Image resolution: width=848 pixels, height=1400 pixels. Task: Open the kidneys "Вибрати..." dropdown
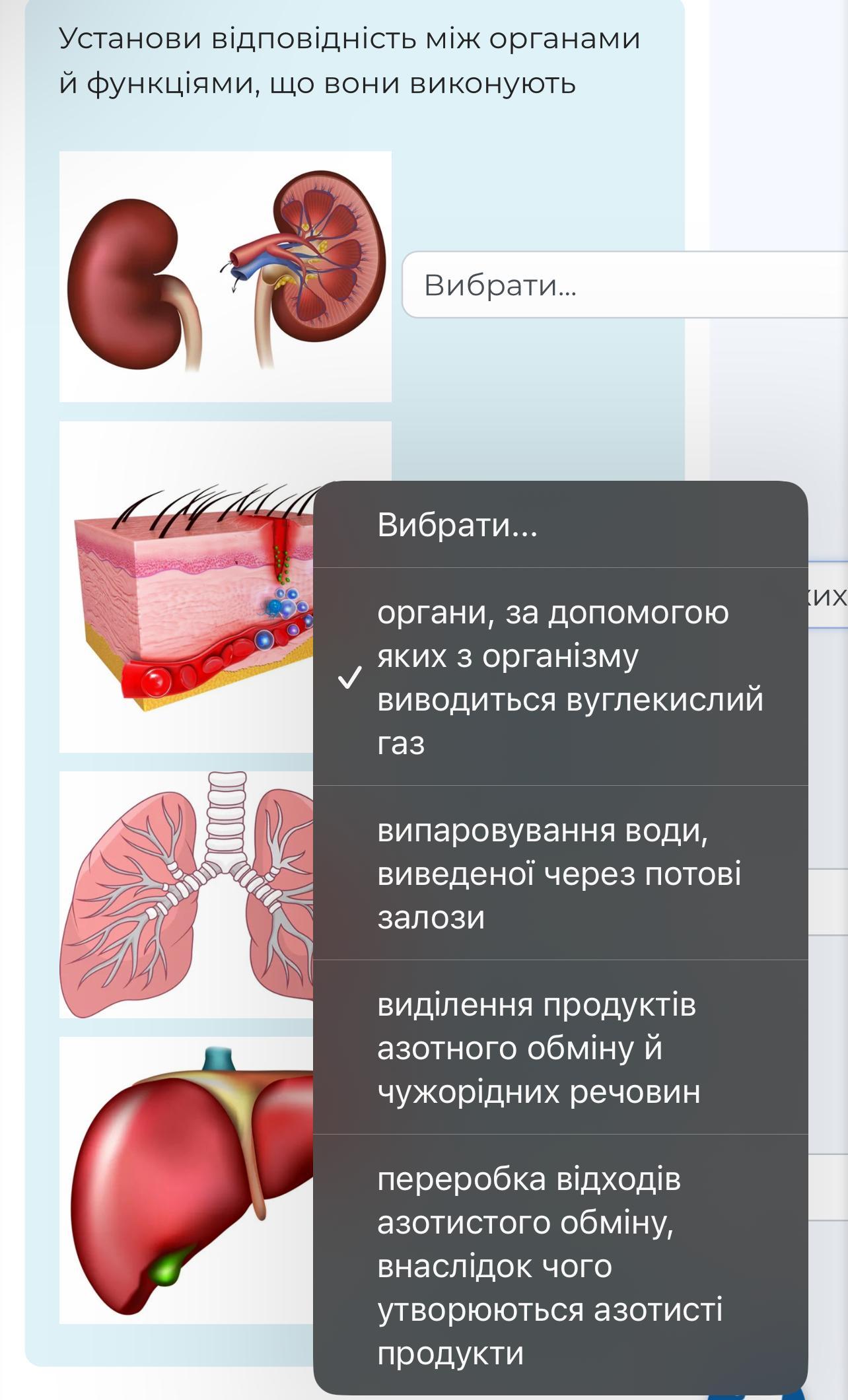[624, 285]
